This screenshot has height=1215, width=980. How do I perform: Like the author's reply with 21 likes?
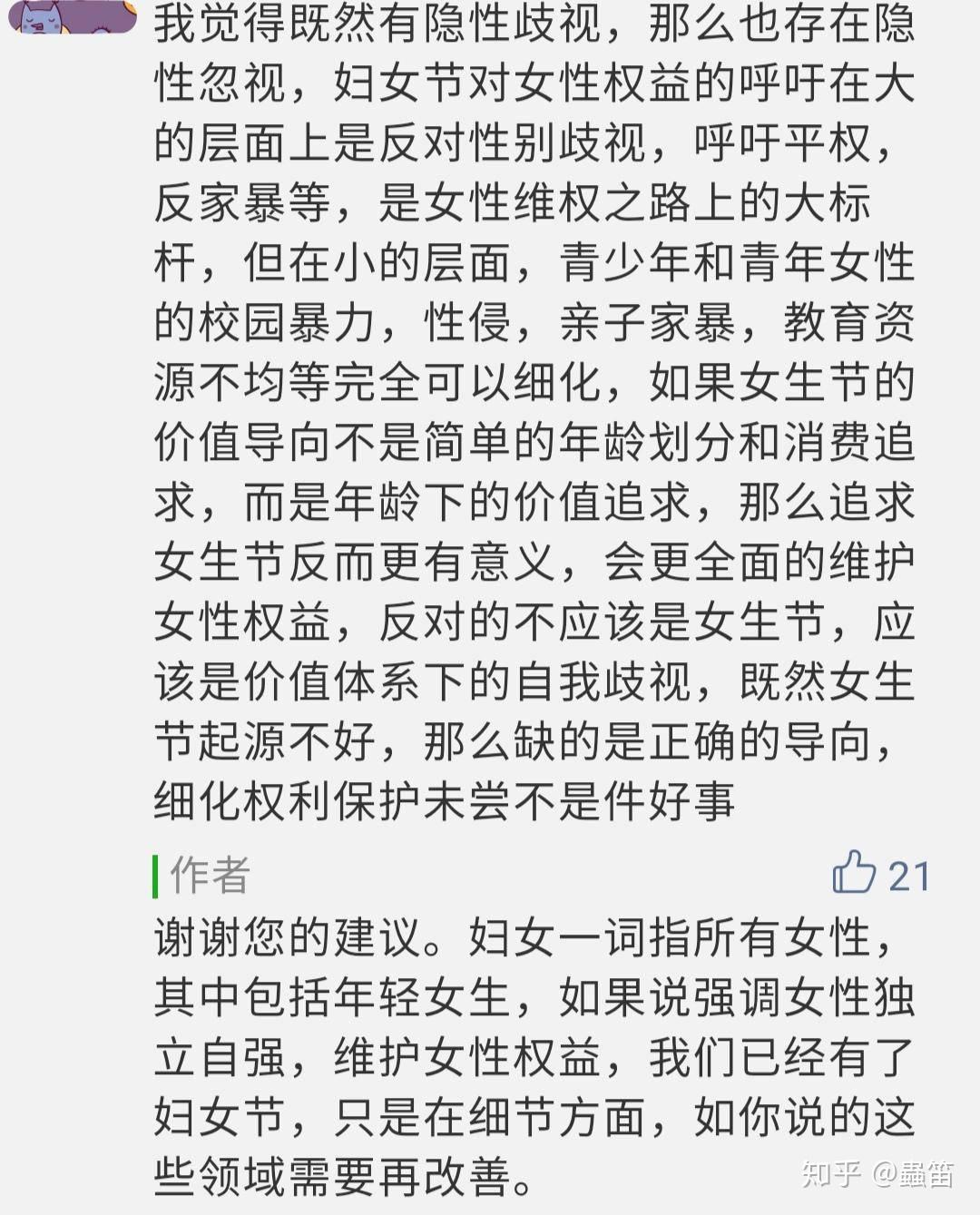tap(853, 874)
